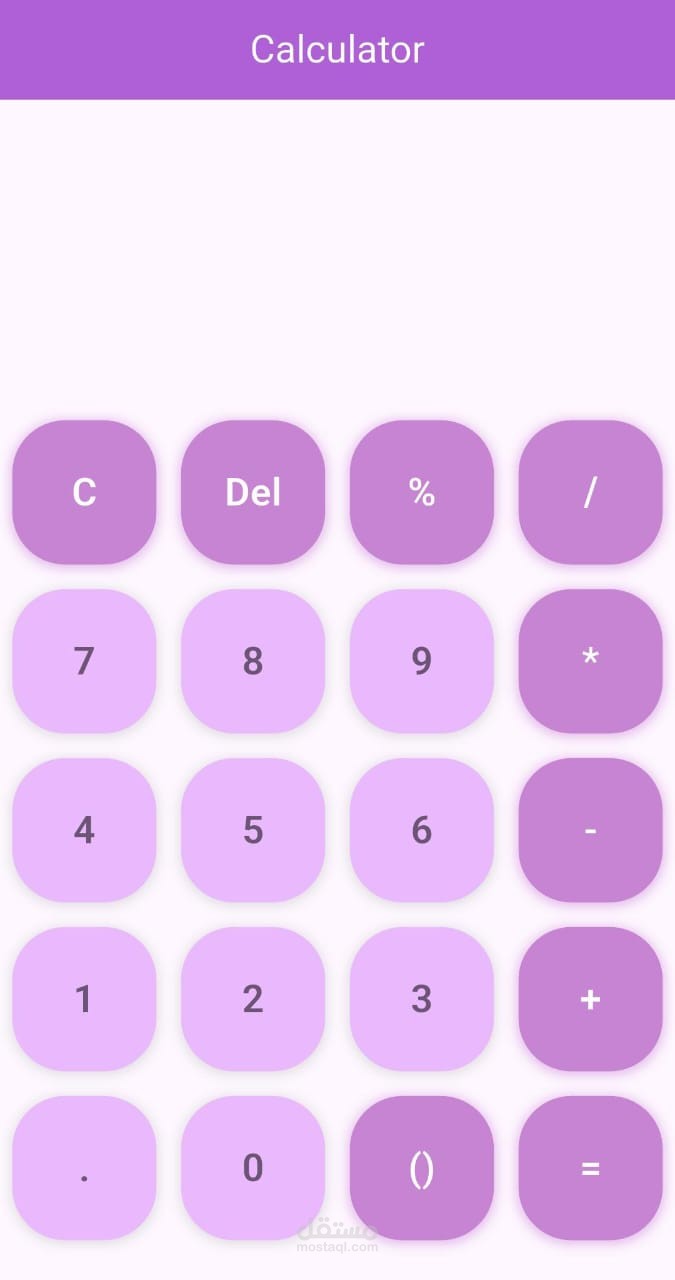Image resolution: width=675 pixels, height=1280 pixels.
Task: Tap the percent key
Action: point(421,492)
